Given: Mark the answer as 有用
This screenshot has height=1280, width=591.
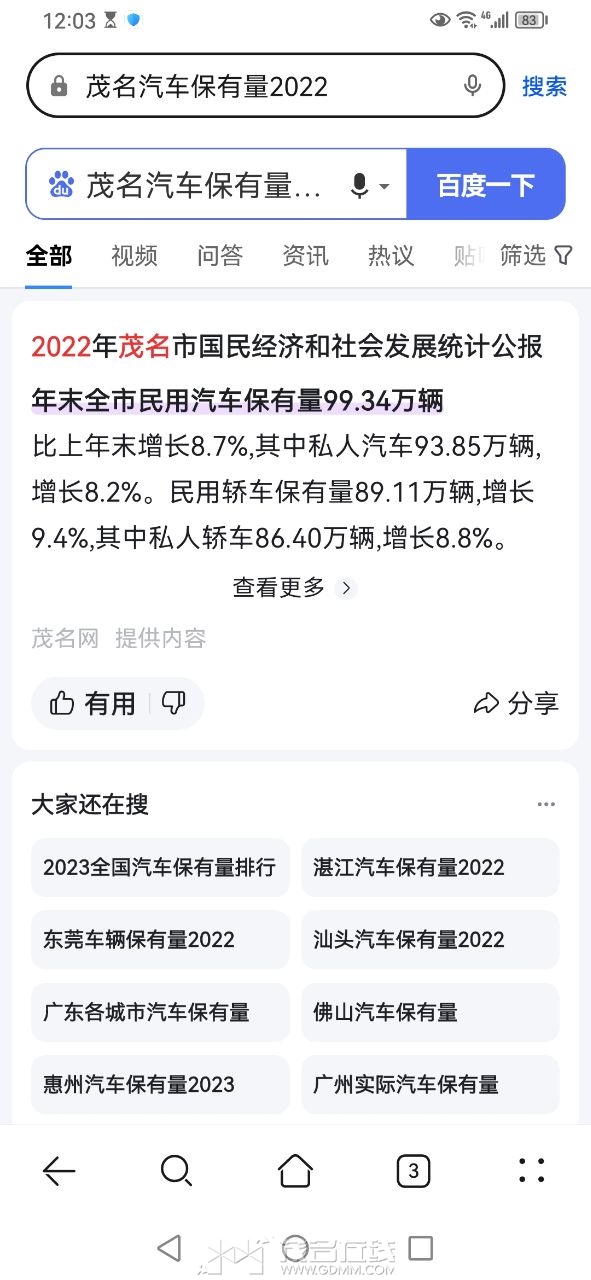Looking at the screenshot, I should pos(92,703).
